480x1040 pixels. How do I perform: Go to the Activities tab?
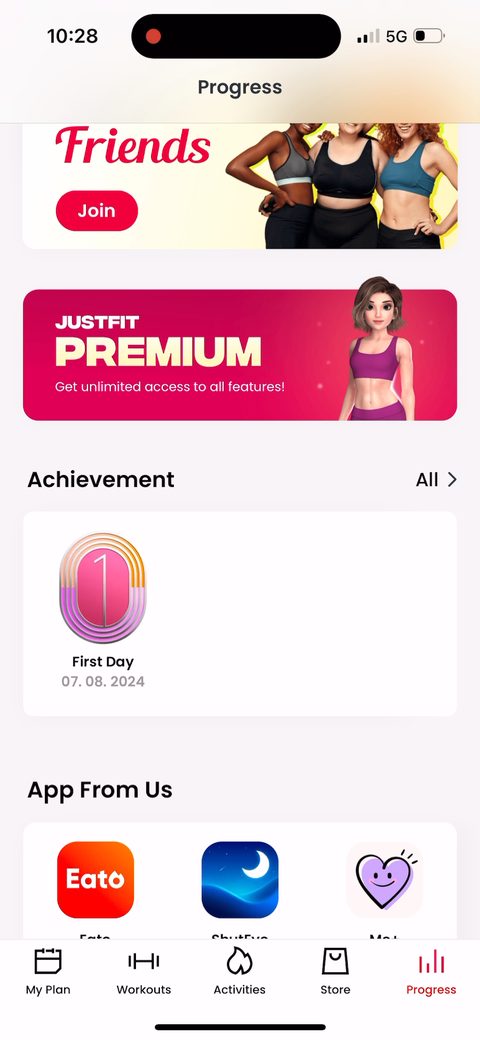(x=239, y=972)
